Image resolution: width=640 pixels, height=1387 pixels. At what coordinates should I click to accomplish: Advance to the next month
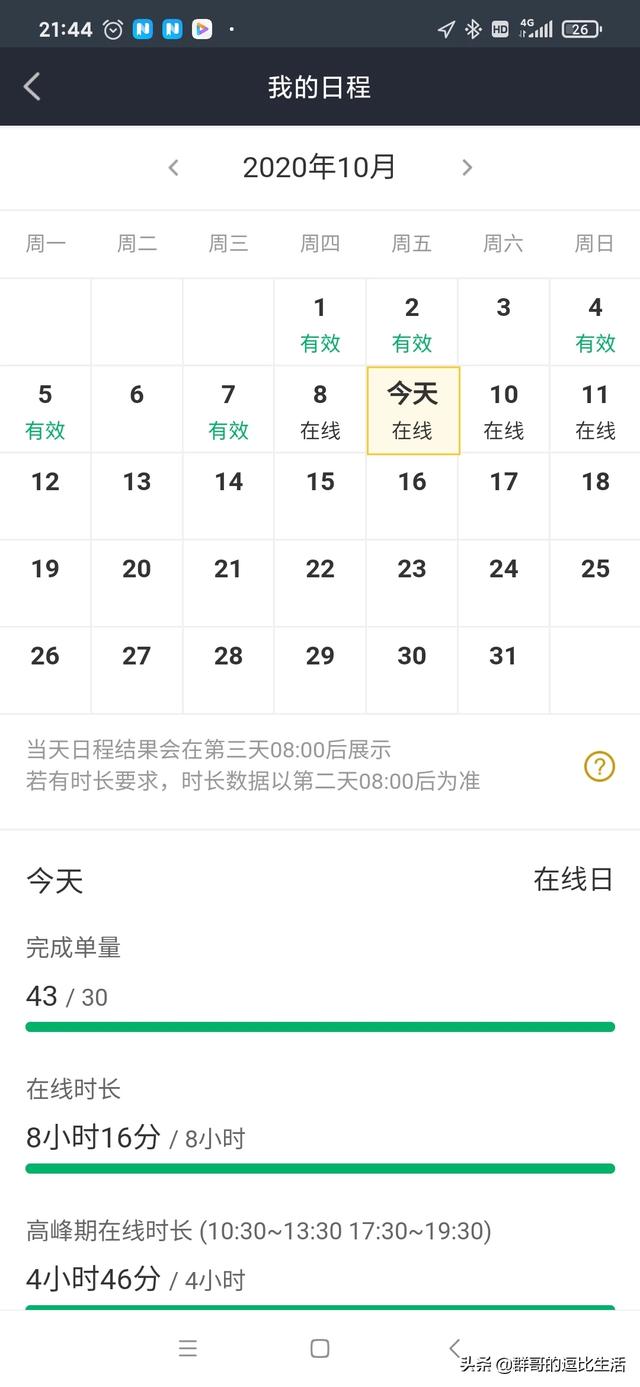click(x=466, y=168)
